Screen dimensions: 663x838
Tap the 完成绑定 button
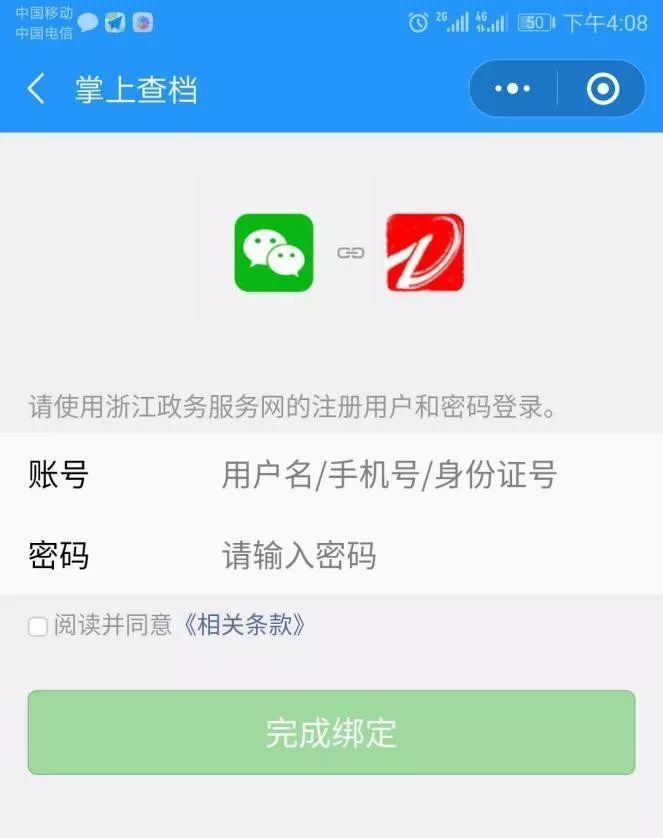pos(331,732)
